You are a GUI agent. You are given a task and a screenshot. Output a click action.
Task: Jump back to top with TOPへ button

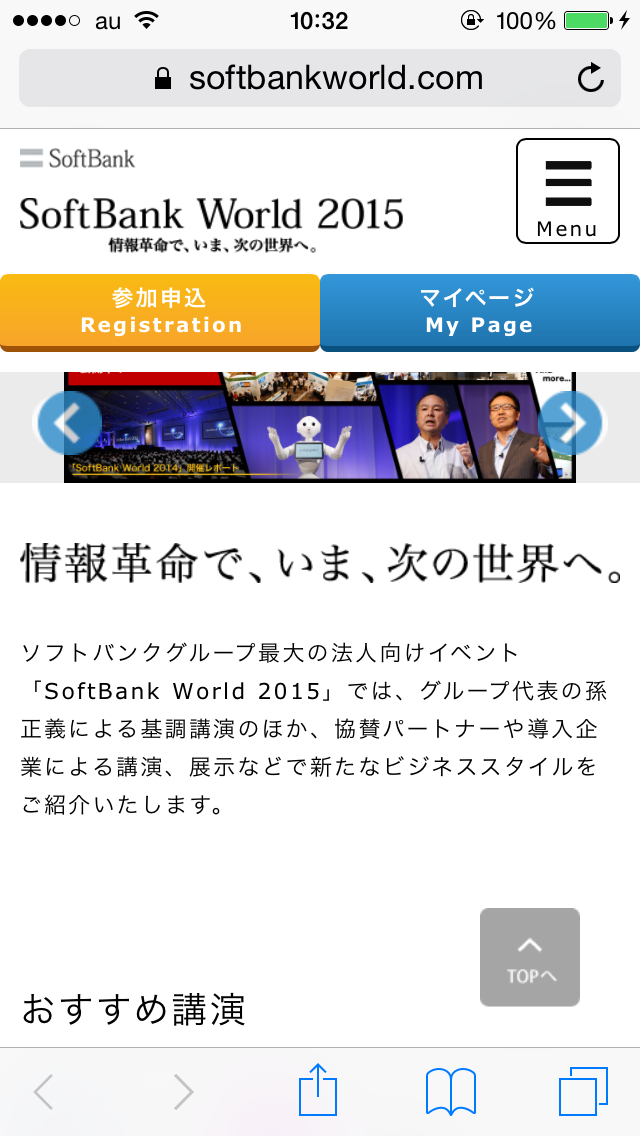point(529,957)
